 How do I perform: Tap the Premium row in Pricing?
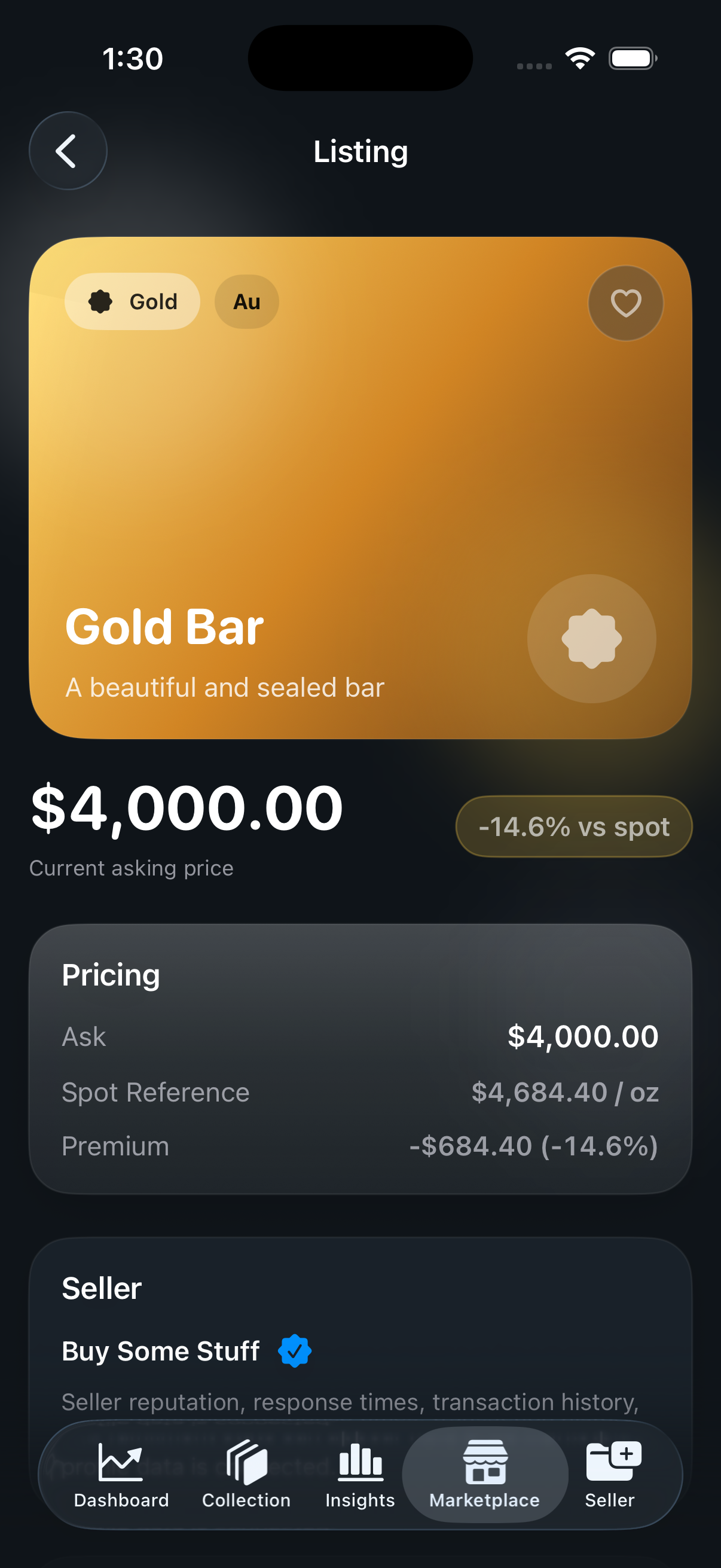[x=360, y=1146]
